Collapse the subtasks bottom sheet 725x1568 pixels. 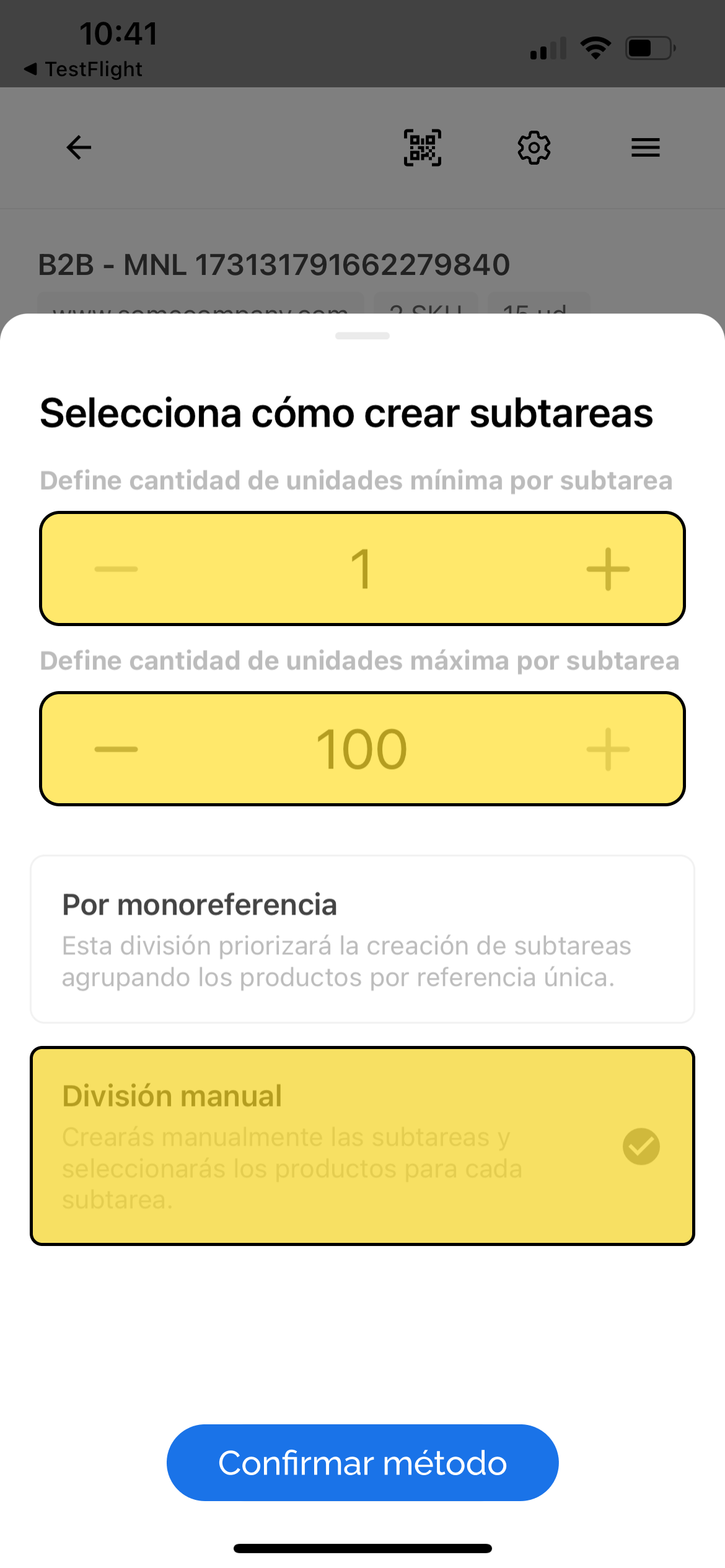pos(362,336)
